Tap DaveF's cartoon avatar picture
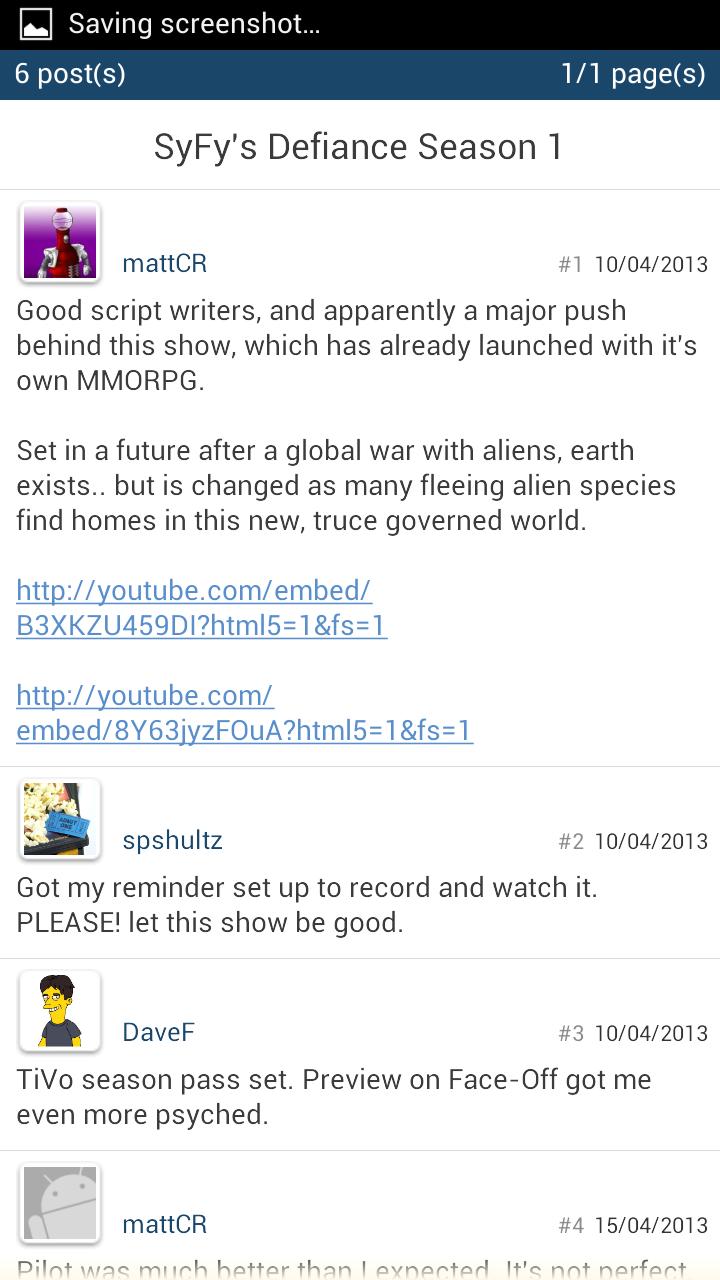720x1280 pixels. pyautogui.click(x=59, y=1010)
